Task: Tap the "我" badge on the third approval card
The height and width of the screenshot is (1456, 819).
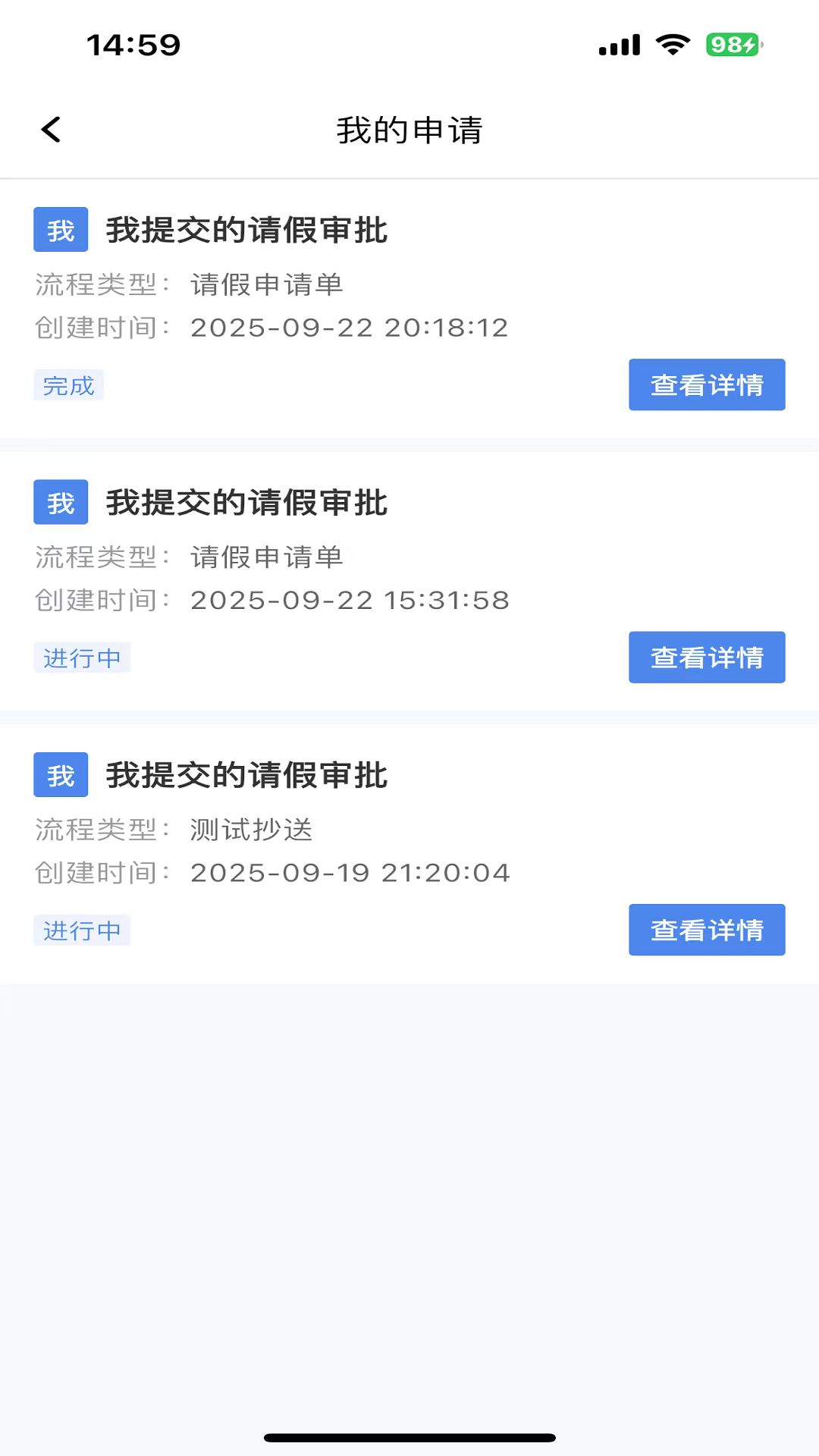Action: (x=60, y=774)
